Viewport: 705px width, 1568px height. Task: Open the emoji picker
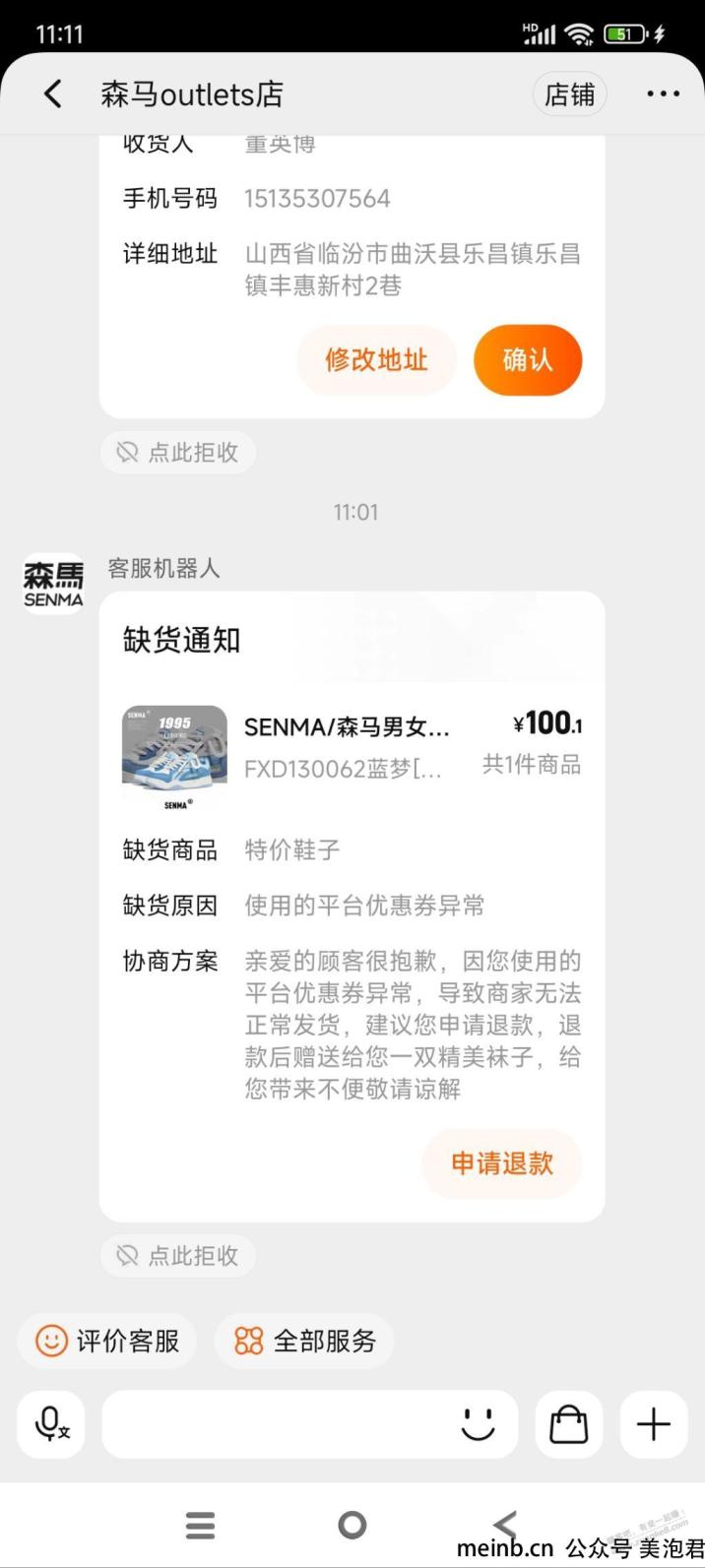pos(478,1424)
